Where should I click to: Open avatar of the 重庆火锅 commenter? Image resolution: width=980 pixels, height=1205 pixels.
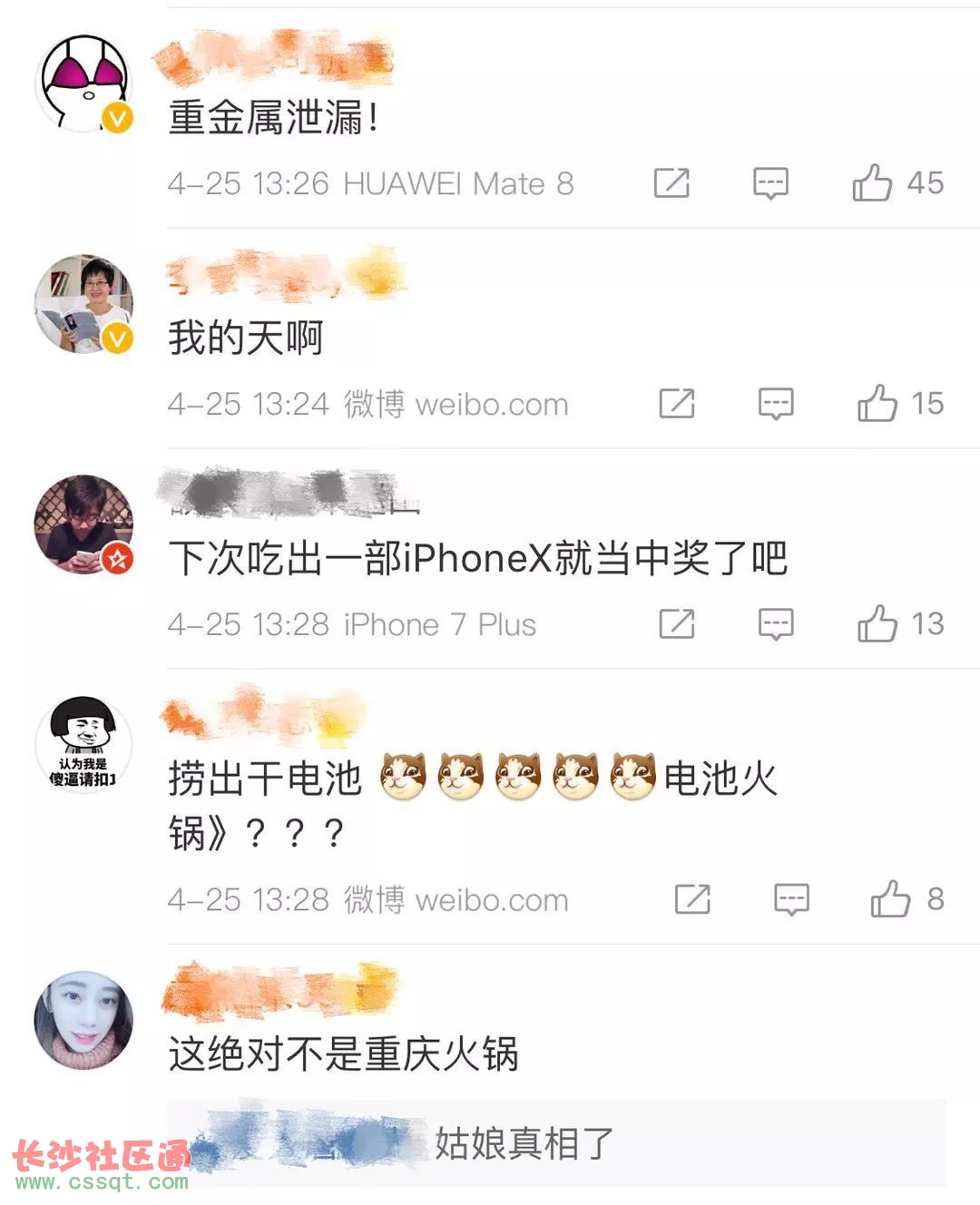83,1020
